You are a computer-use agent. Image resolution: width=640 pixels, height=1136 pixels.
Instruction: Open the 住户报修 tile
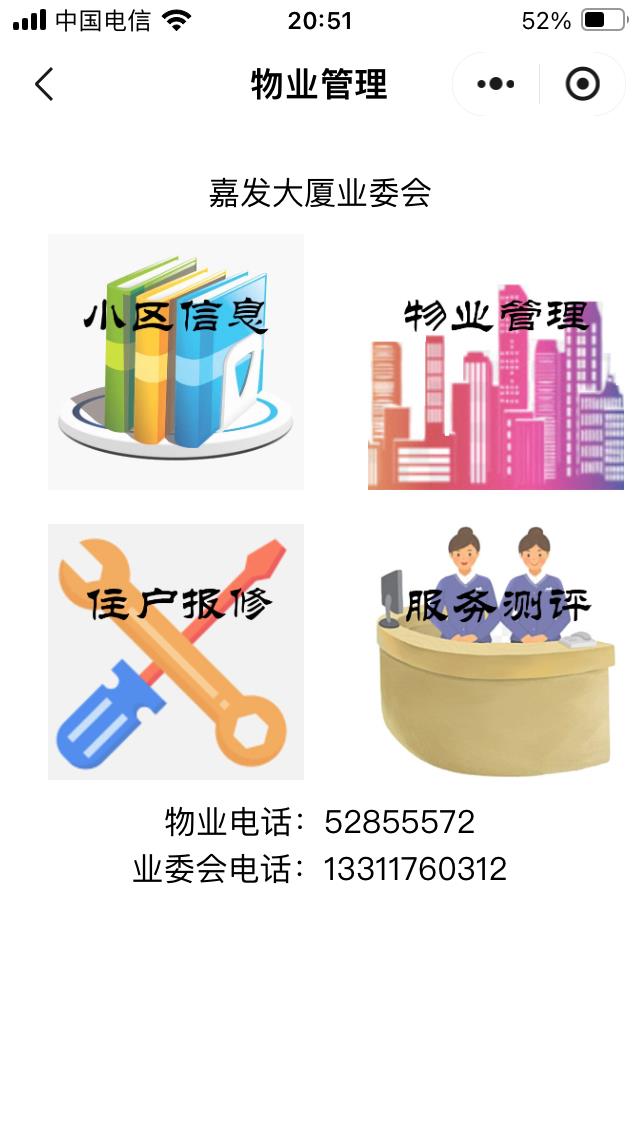tap(176, 652)
